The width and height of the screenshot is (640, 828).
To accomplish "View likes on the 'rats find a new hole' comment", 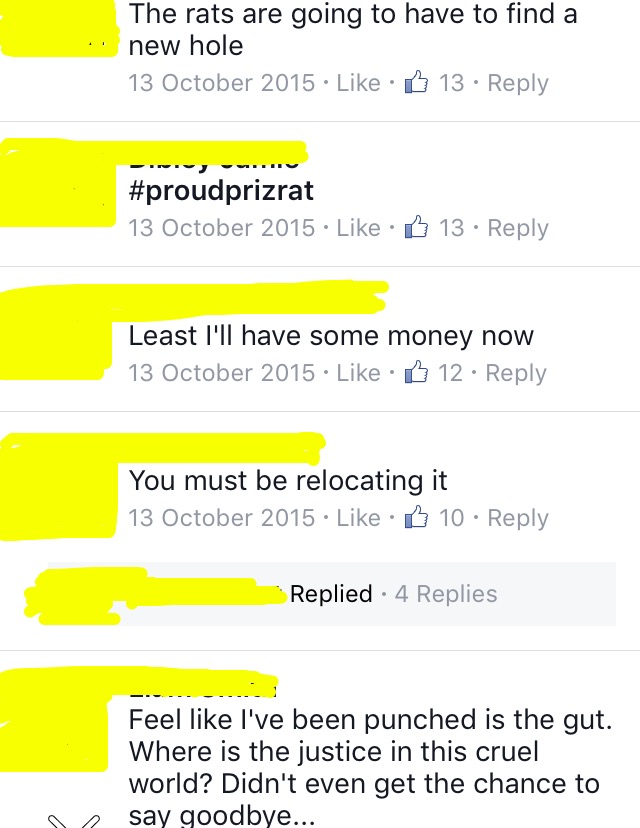I will tap(436, 83).
